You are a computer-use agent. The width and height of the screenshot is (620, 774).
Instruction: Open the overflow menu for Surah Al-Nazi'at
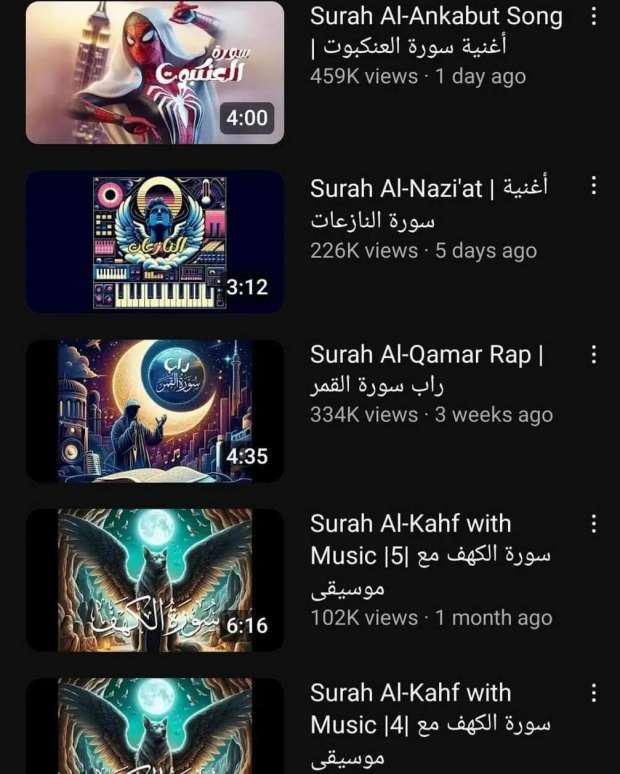[x=593, y=186]
